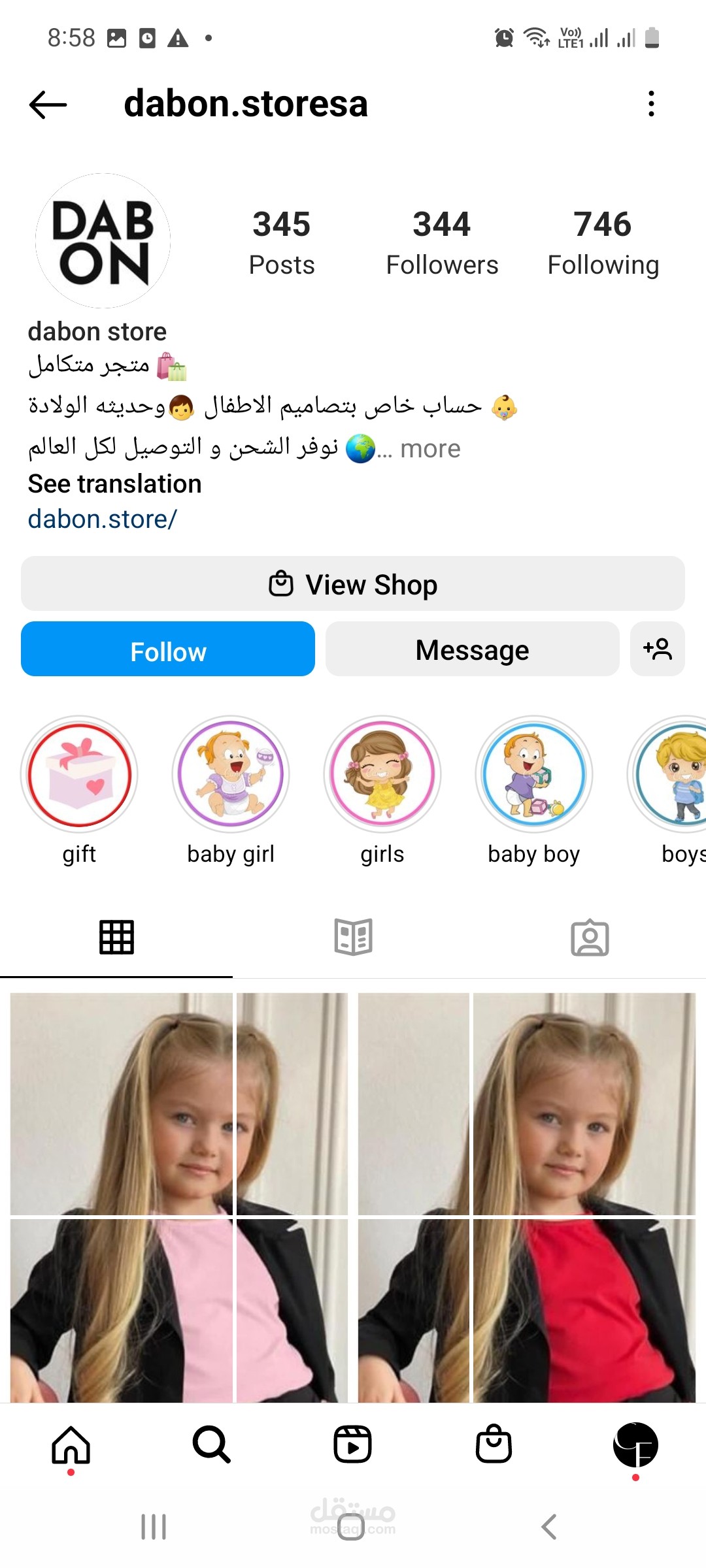706x1568 pixels.
Task: View the 344 Followers list
Action: [x=442, y=242]
